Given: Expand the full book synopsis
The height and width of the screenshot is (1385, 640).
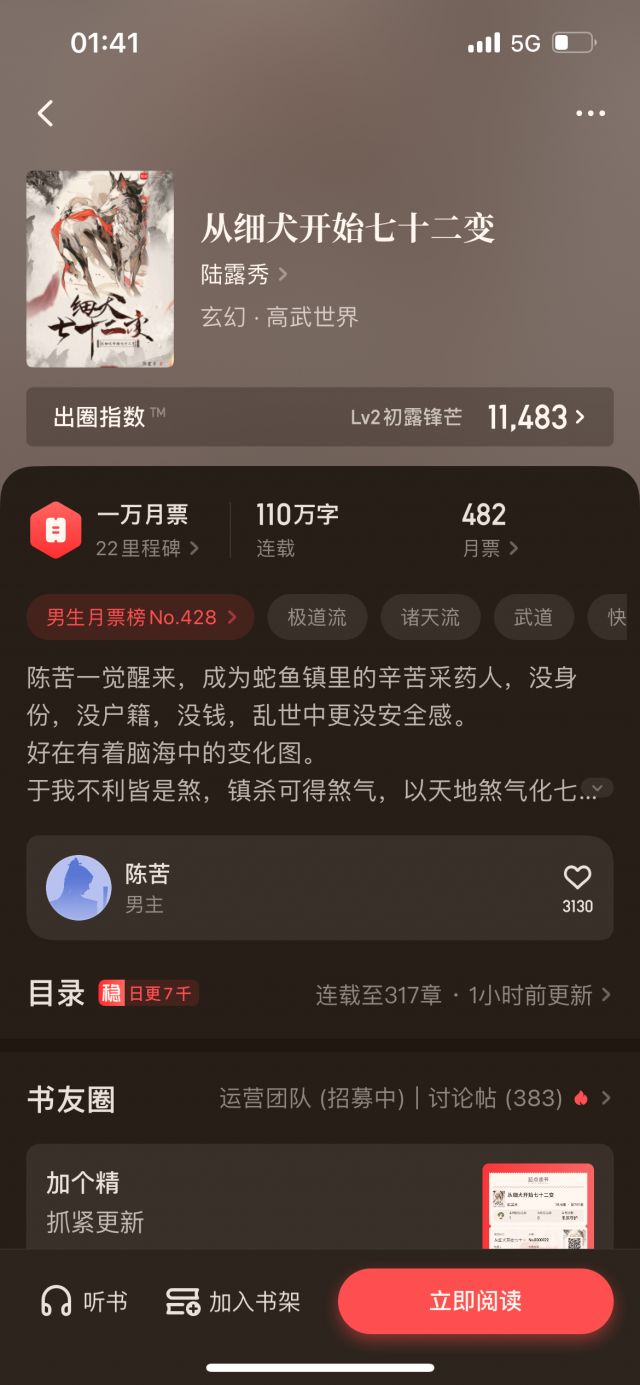Looking at the screenshot, I should pyautogui.click(x=597, y=788).
